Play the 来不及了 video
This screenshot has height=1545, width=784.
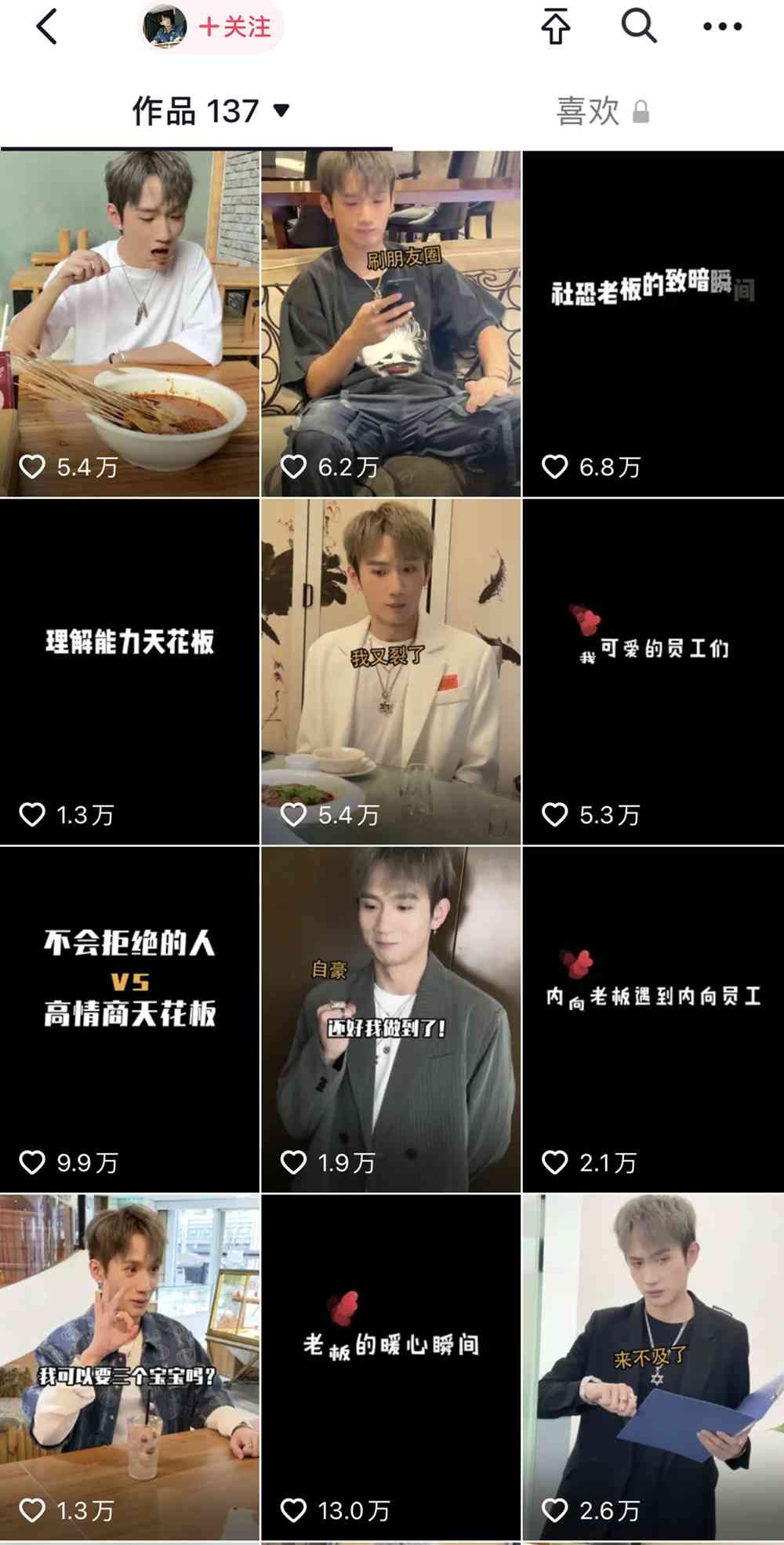(653, 1367)
